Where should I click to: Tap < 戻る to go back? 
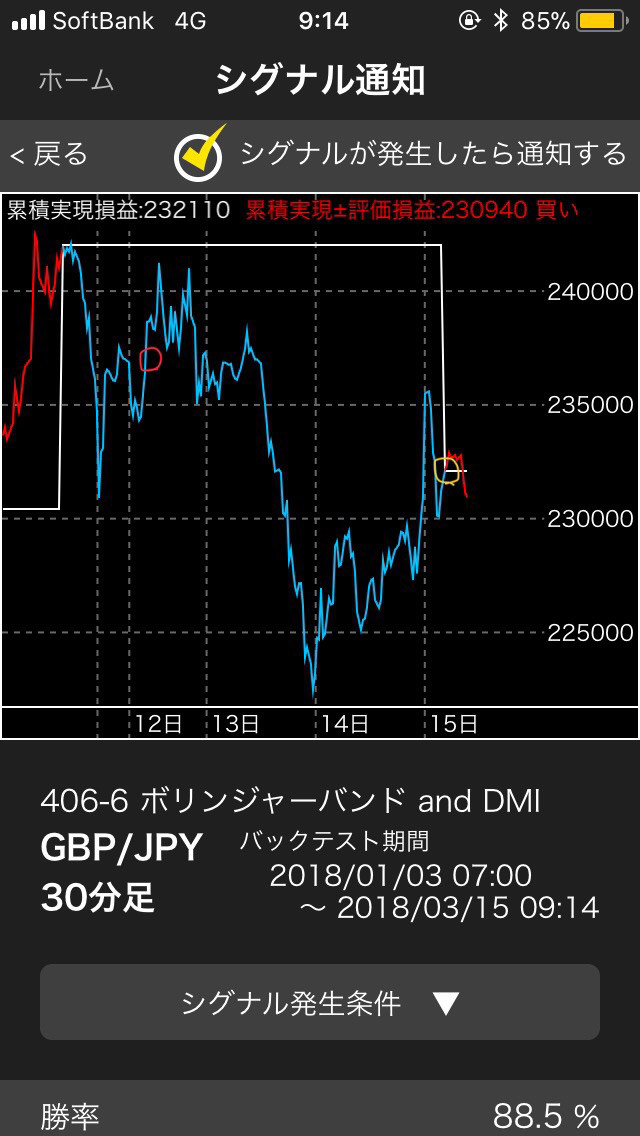pyautogui.click(x=49, y=154)
